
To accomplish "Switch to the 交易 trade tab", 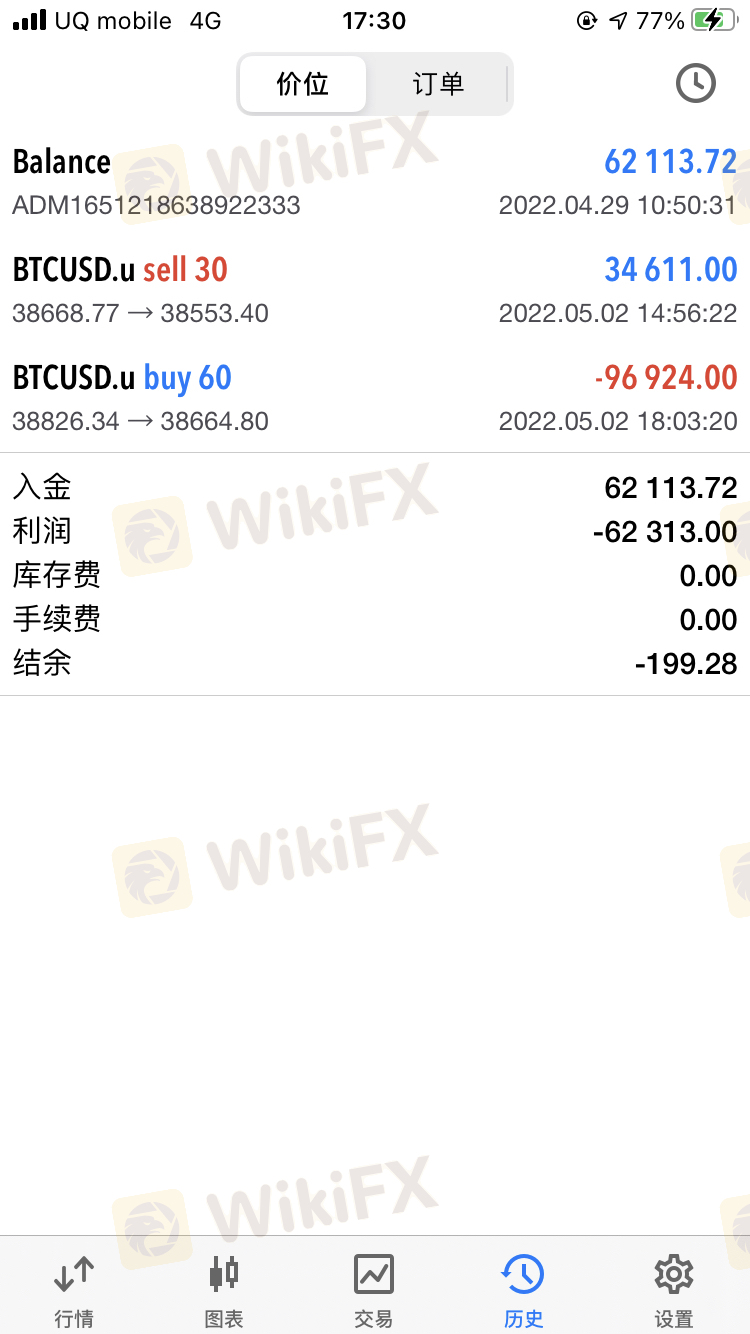I will 374,1290.
